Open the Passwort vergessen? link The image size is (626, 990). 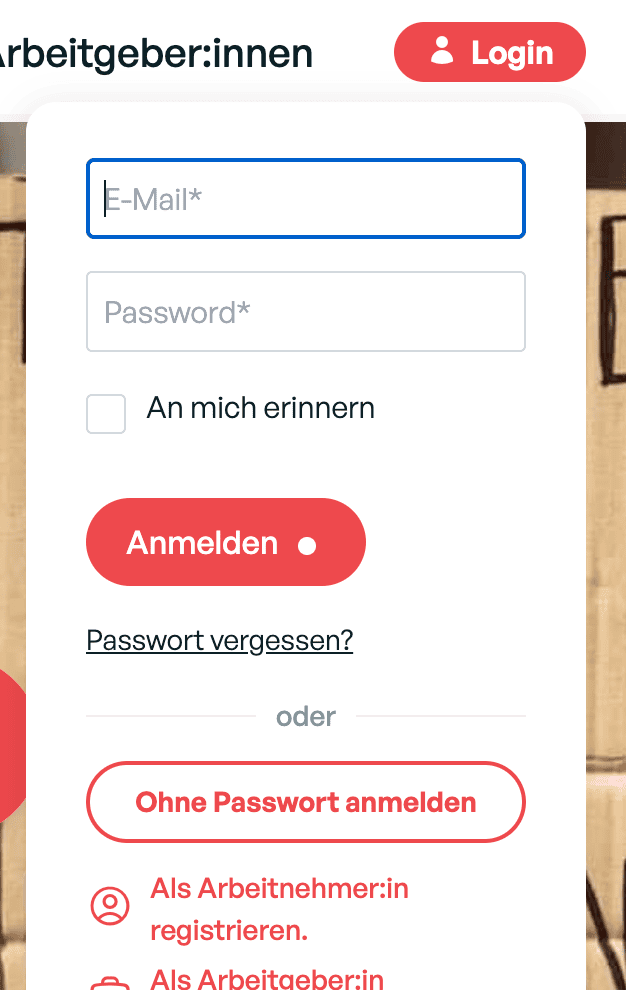tap(219, 640)
